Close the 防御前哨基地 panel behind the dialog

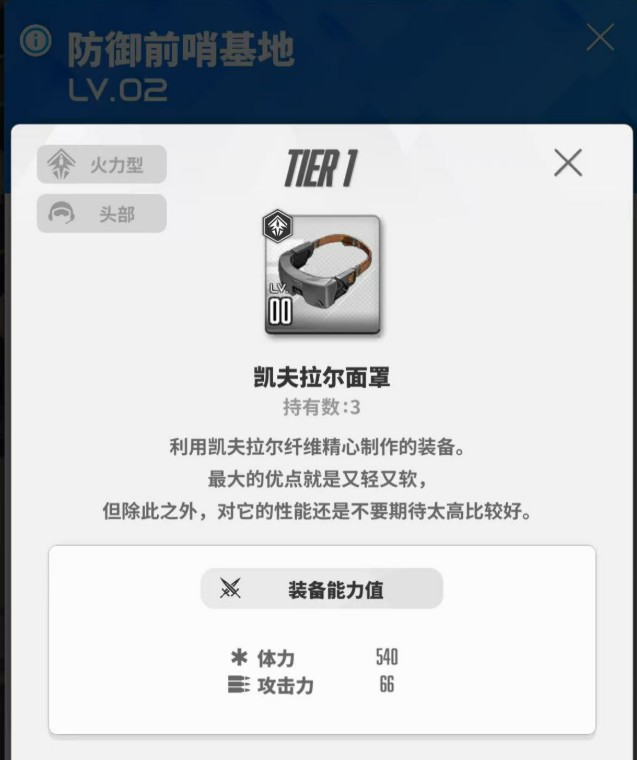[600, 39]
